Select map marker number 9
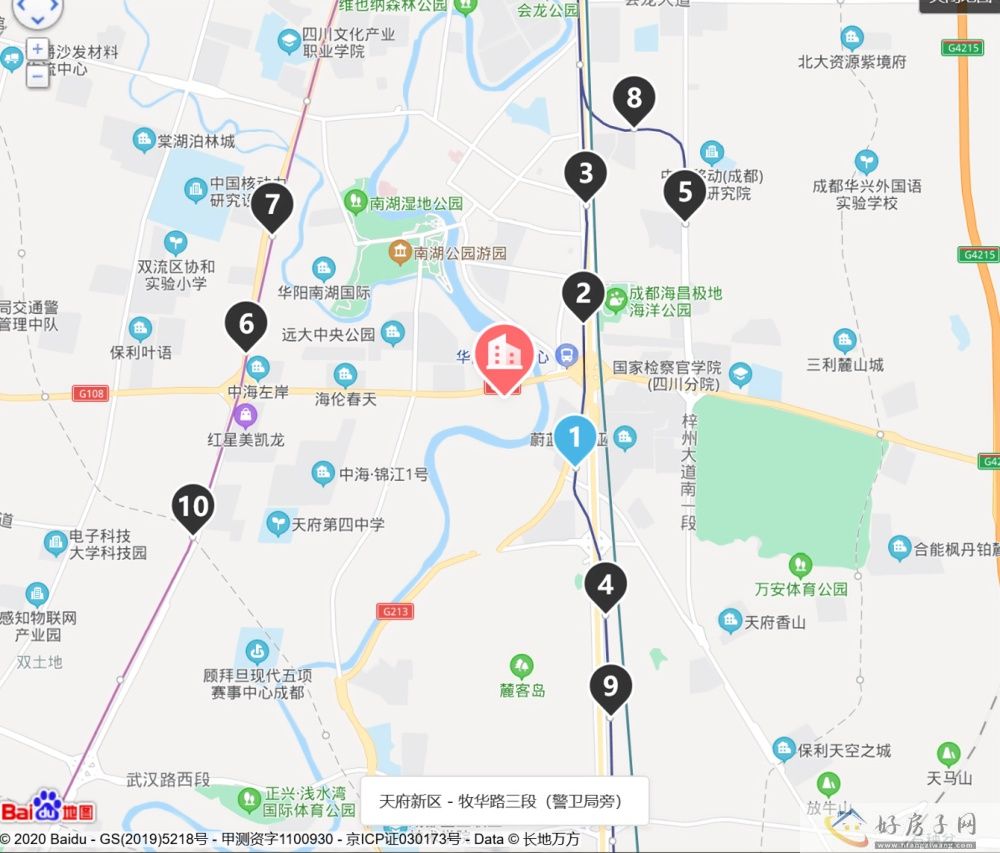 pos(611,686)
